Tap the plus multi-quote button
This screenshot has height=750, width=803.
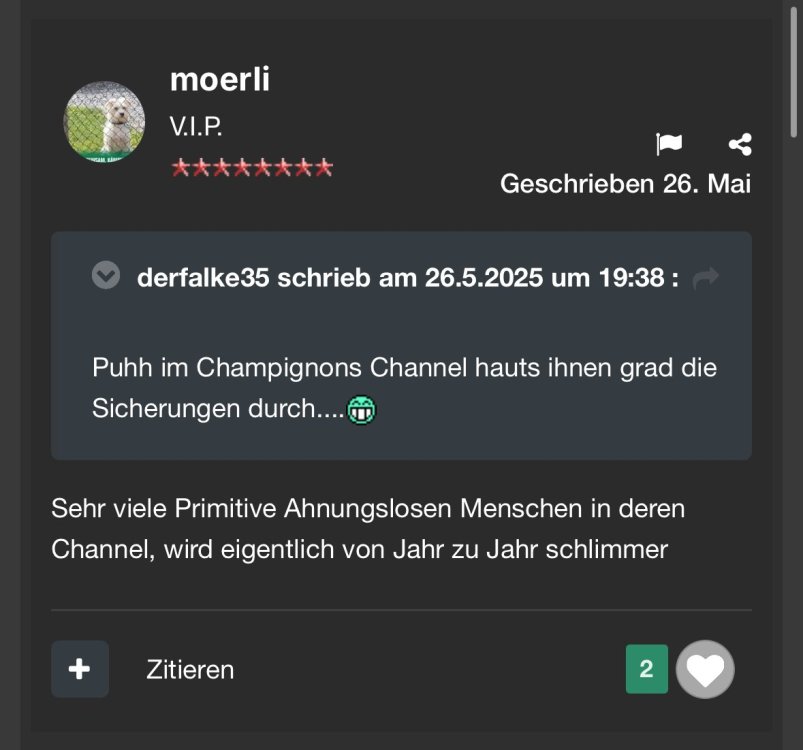[x=80, y=669]
